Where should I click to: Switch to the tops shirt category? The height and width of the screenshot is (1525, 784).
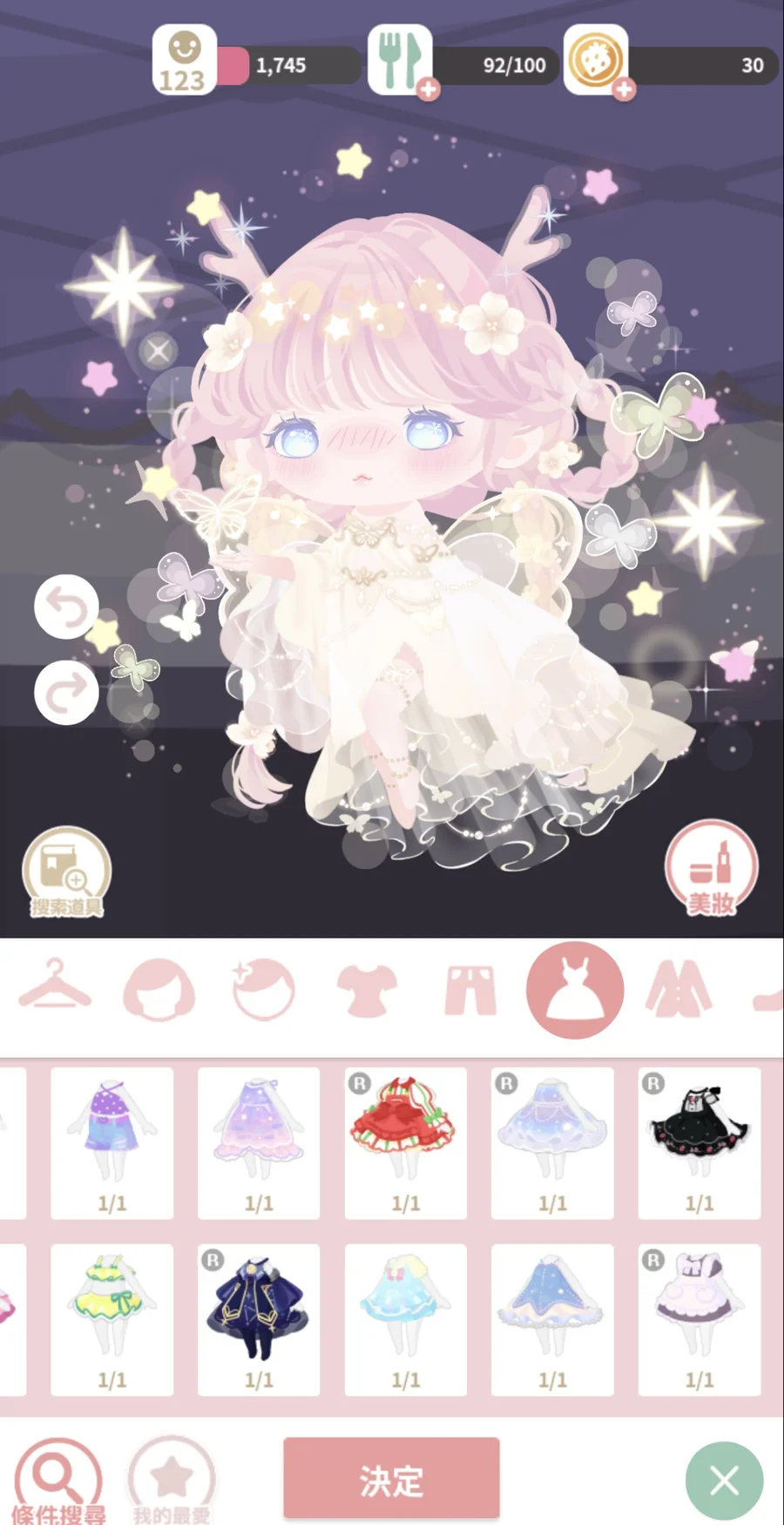(x=367, y=991)
